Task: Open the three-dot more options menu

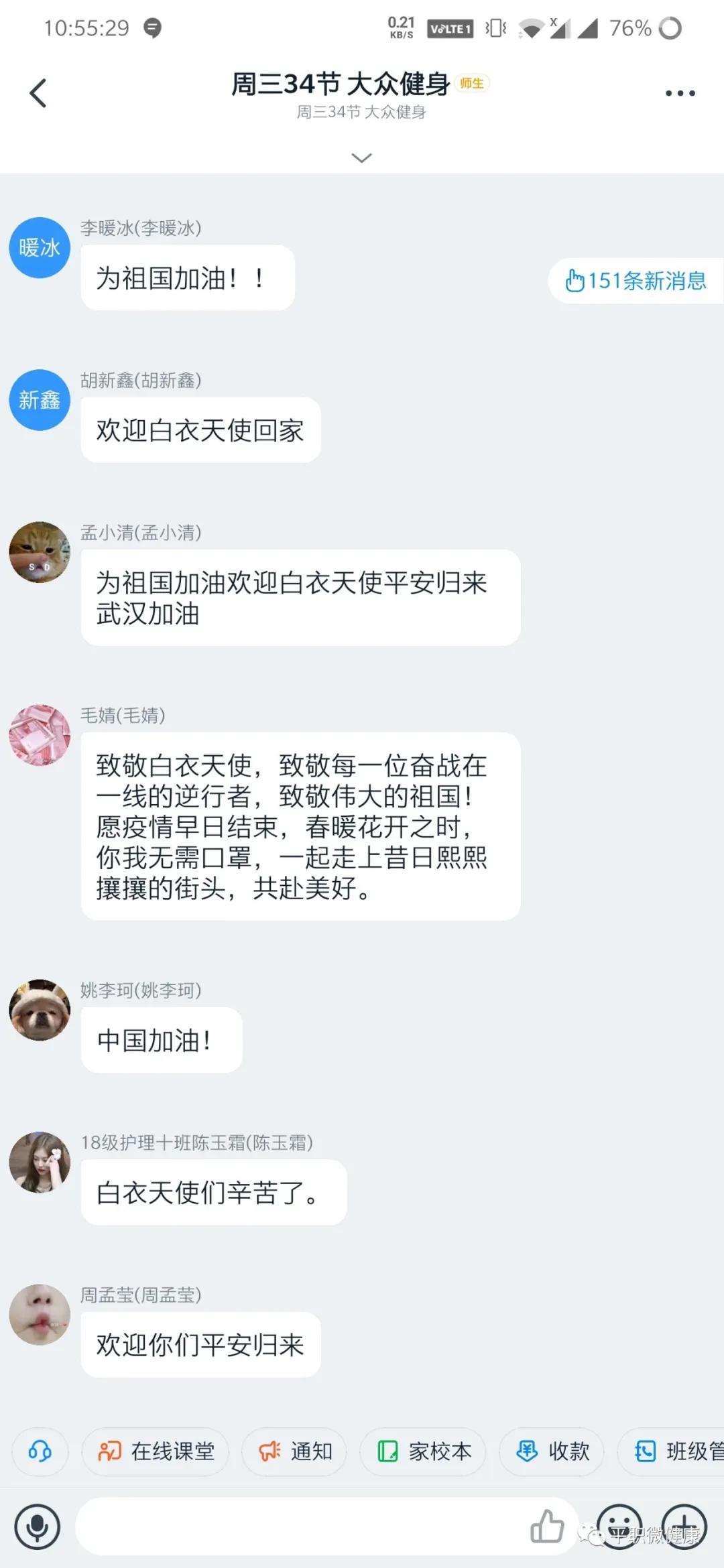Action: 680,93
